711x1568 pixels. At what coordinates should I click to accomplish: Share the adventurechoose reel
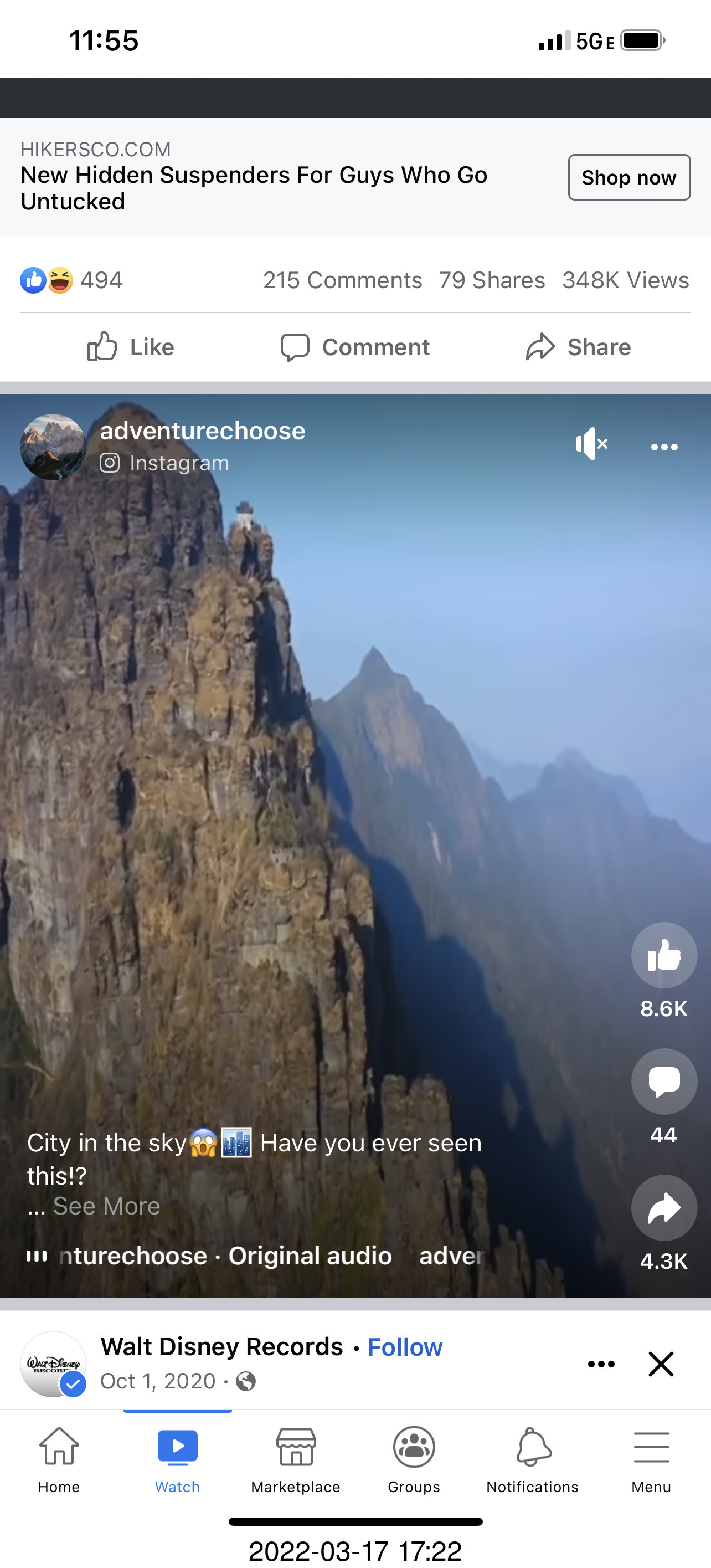coord(663,1208)
